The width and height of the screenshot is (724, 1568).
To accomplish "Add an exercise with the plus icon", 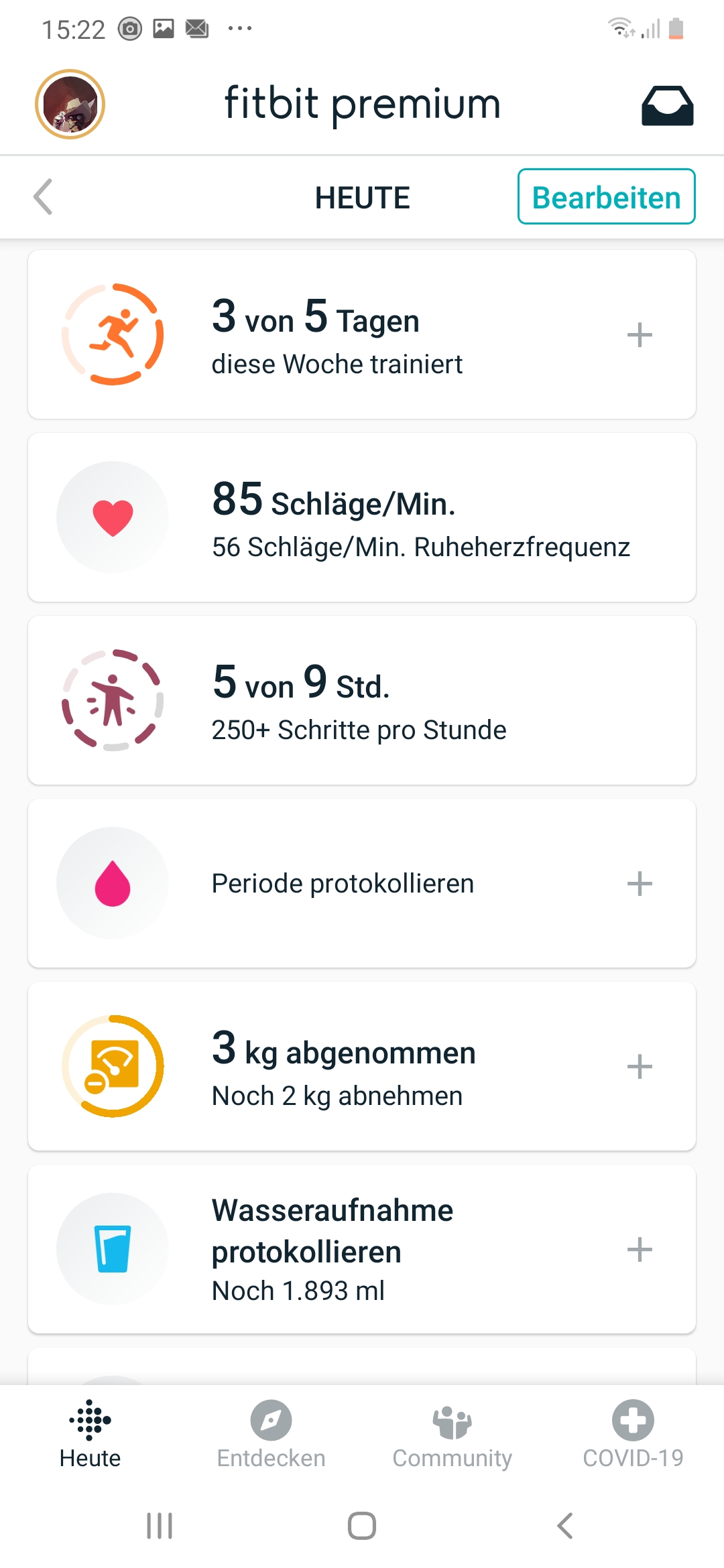I will click(640, 335).
